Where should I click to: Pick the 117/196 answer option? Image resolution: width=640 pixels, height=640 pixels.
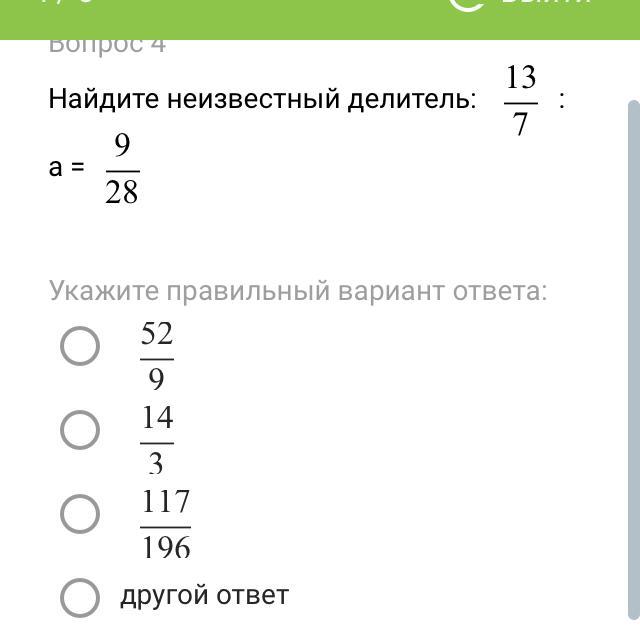[80, 514]
